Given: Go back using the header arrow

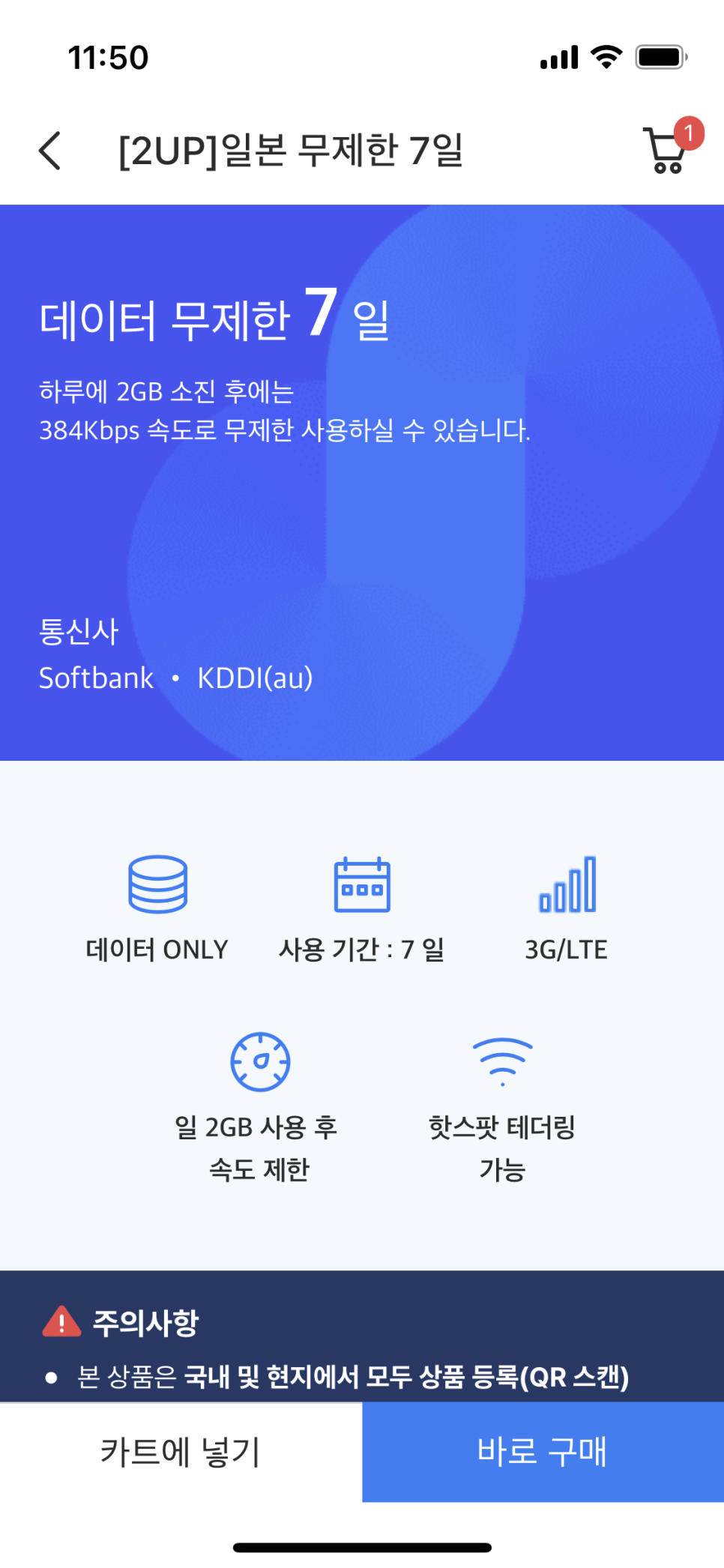Looking at the screenshot, I should 49,151.
